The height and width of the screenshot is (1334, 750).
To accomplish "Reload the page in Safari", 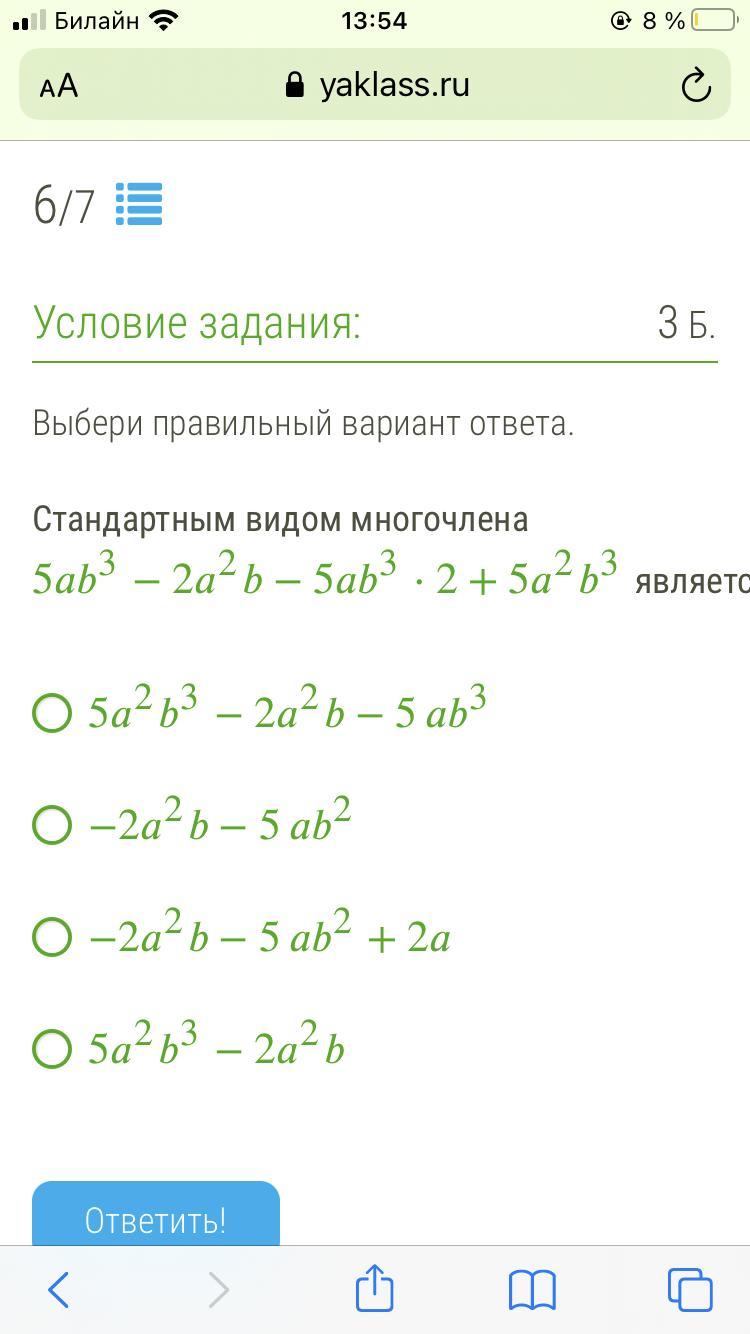I will pos(695,86).
